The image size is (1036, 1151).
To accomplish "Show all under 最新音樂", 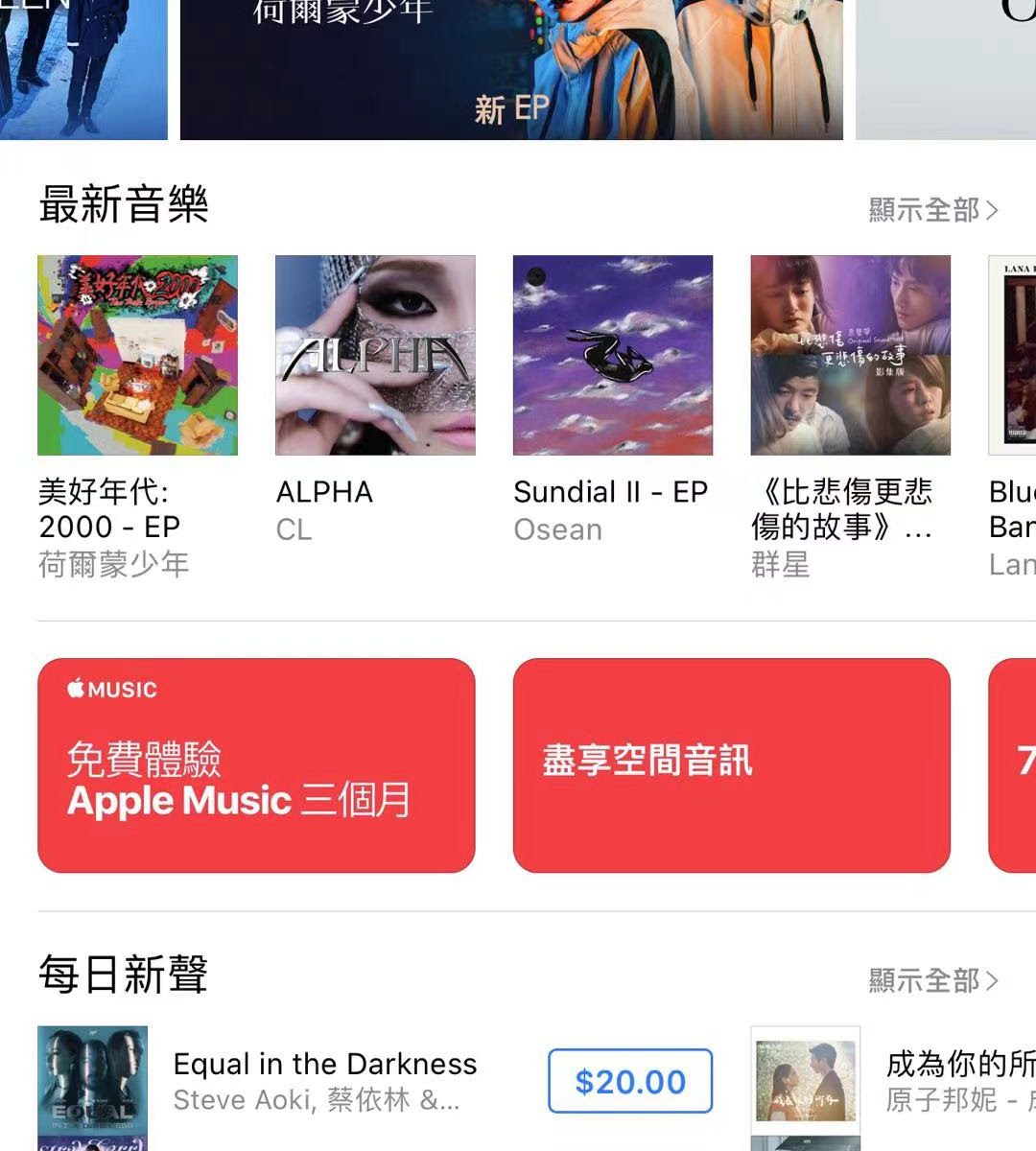I will click(x=932, y=209).
